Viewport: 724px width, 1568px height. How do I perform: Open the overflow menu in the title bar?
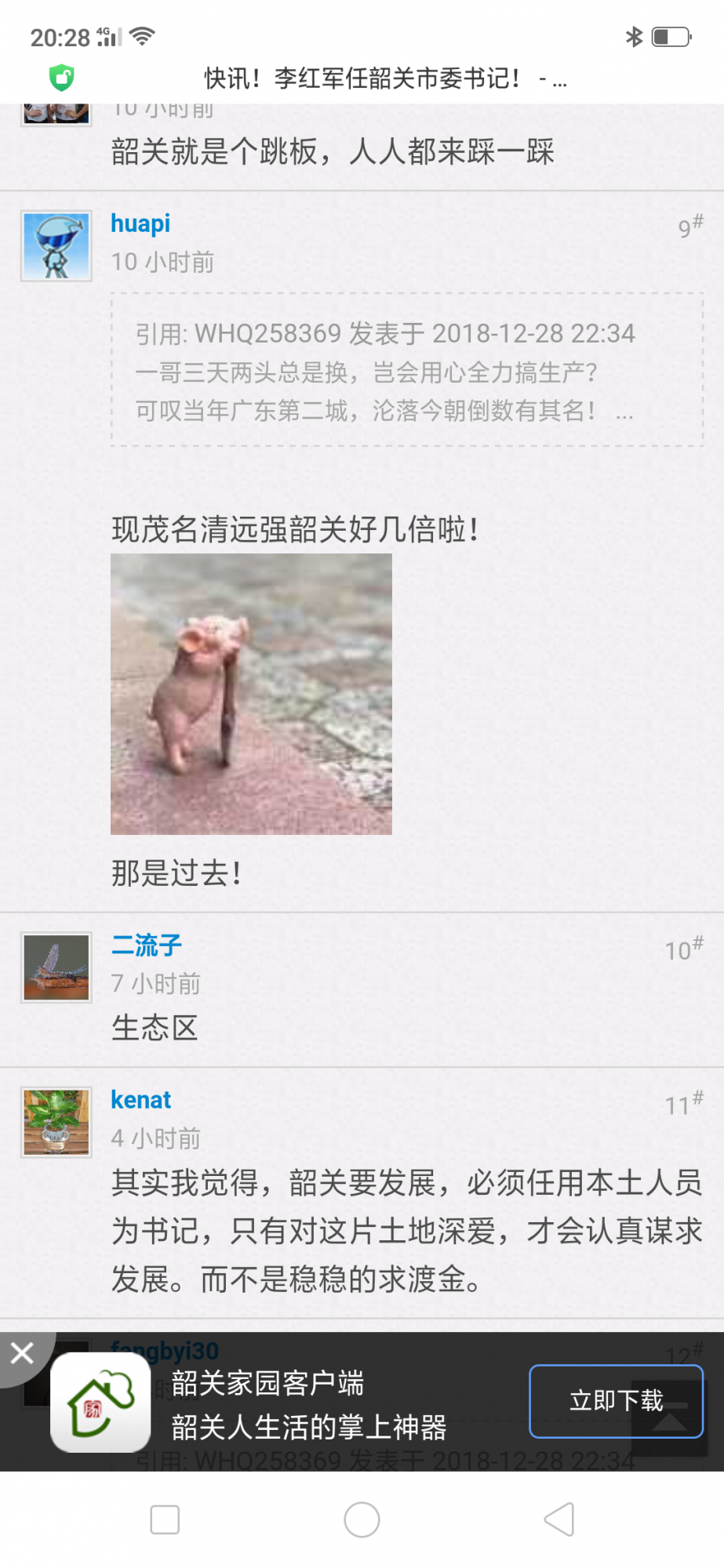click(x=558, y=78)
